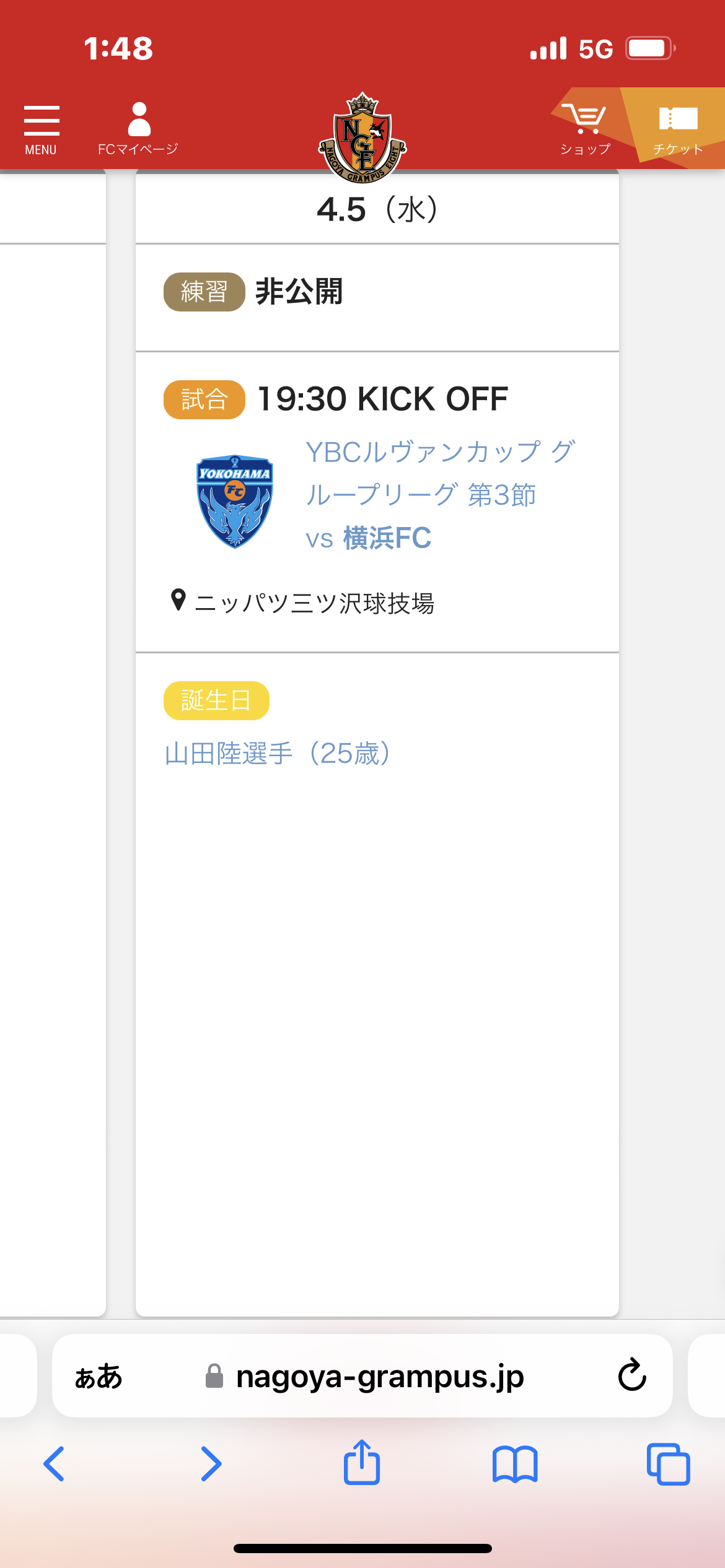
Task: Show all open tabs
Action: 668,1464
